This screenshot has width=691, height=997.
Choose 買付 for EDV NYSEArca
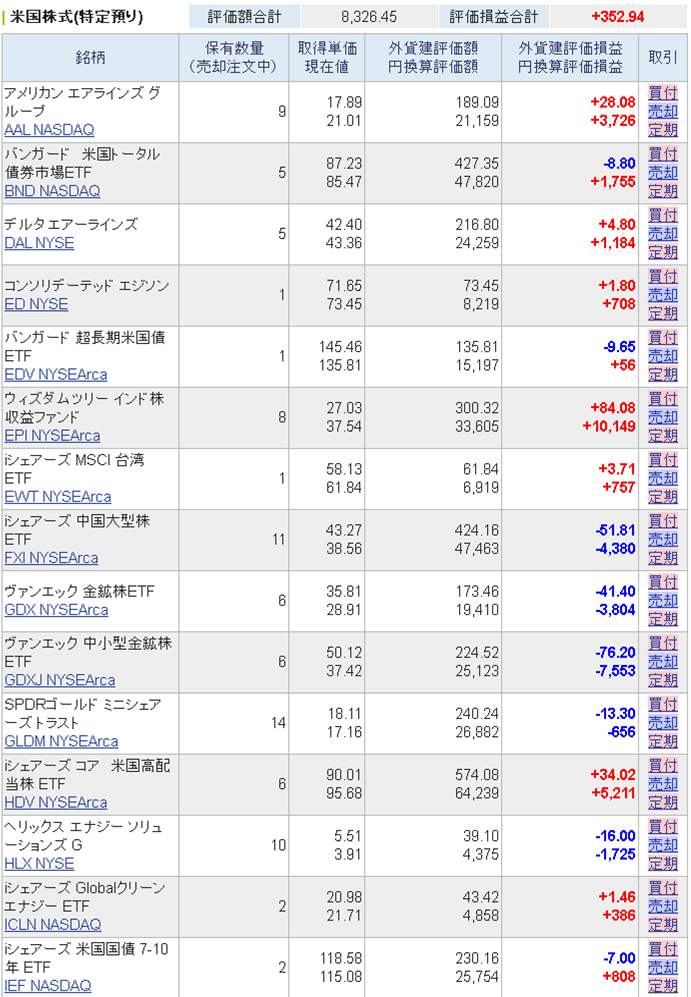tap(662, 337)
